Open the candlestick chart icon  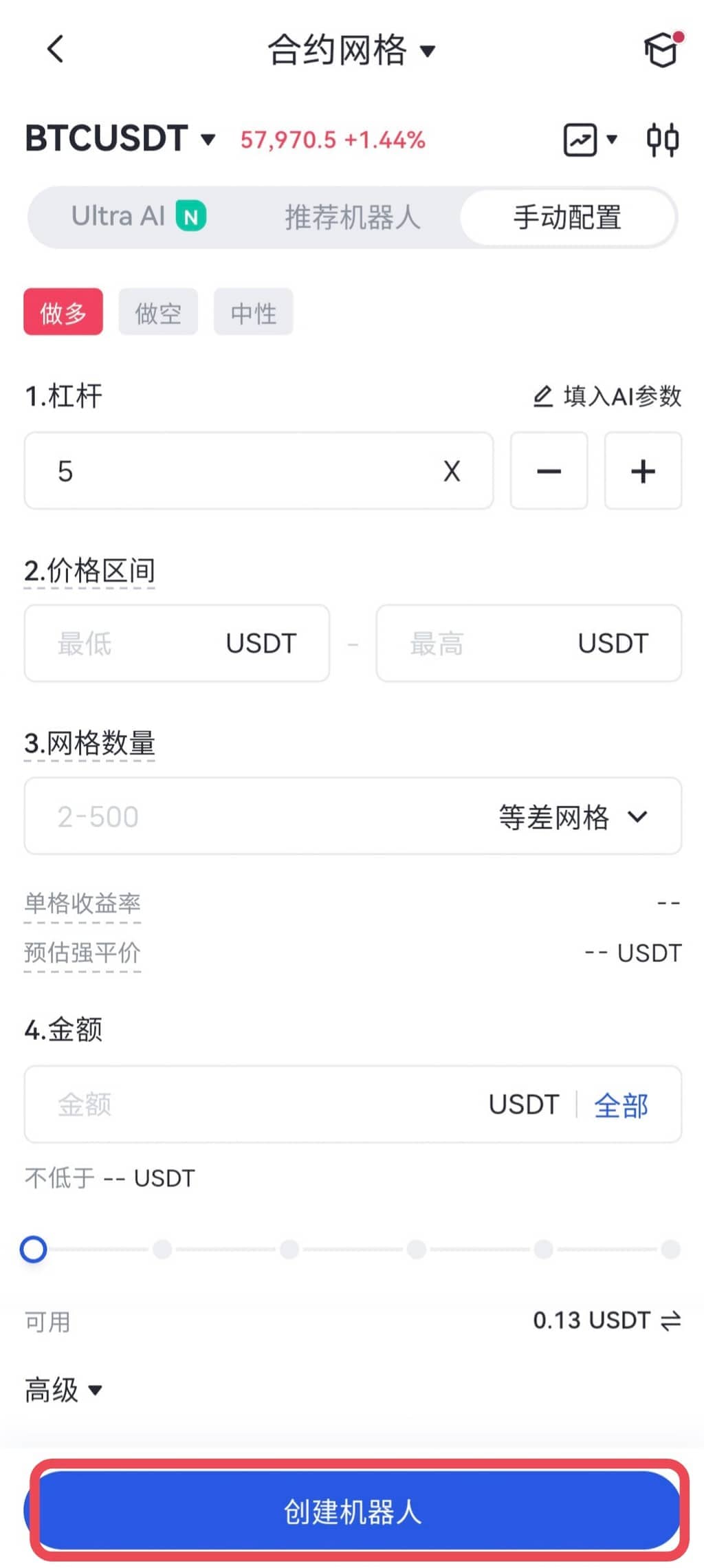(x=663, y=140)
